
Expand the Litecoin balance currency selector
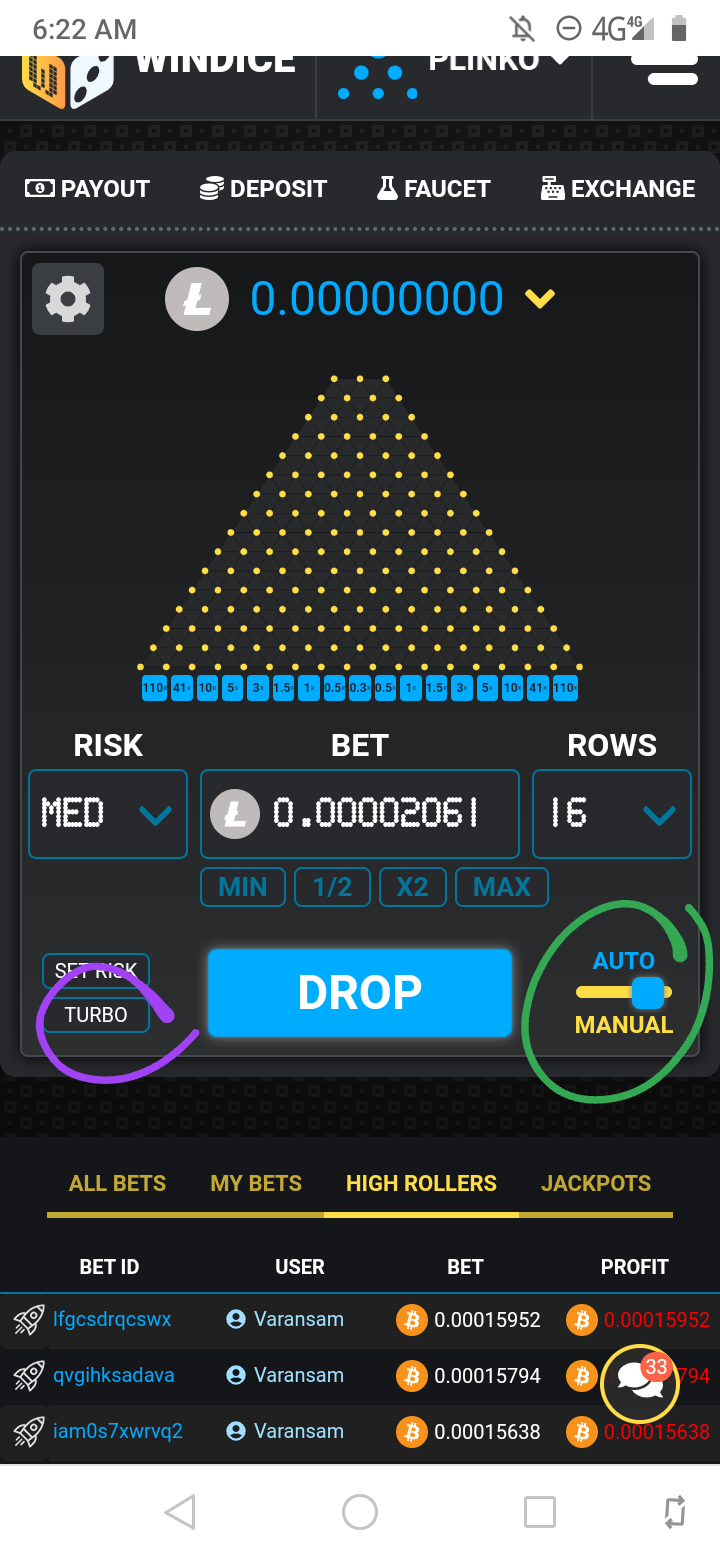click(x=540, y=298)
